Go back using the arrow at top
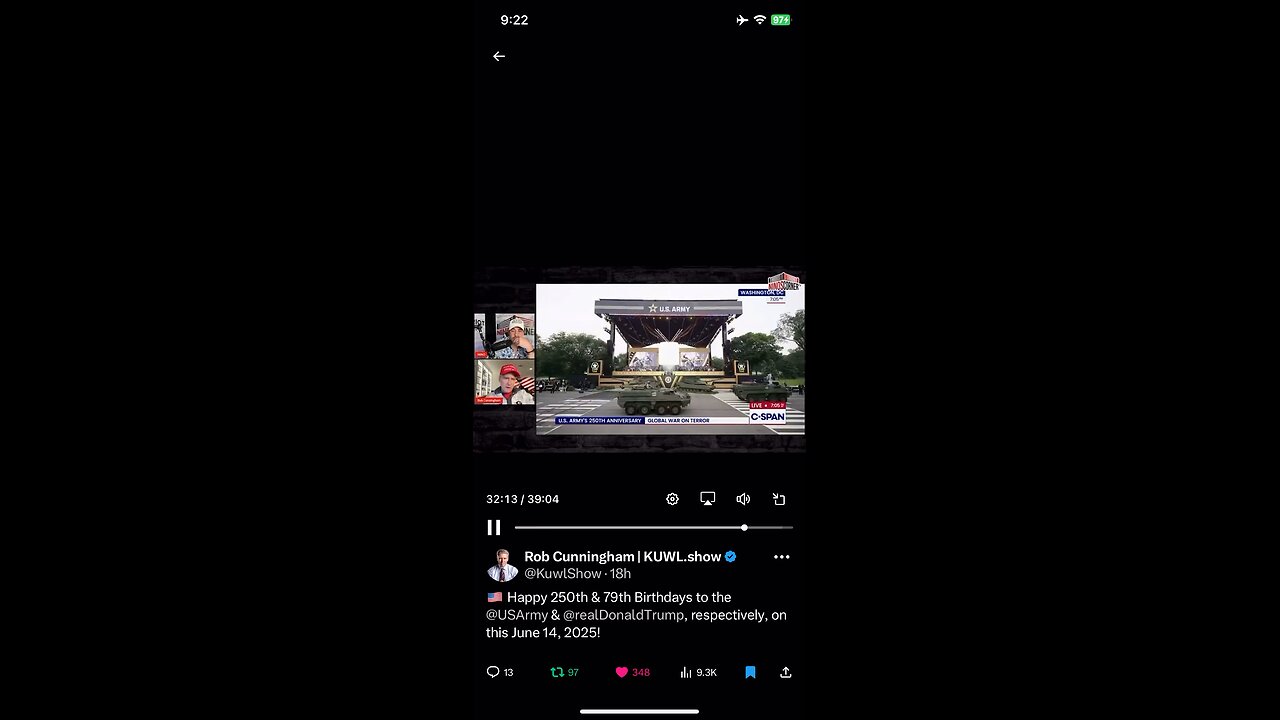Viewport: 1280px width, 720px height. (x=499, y=56)
